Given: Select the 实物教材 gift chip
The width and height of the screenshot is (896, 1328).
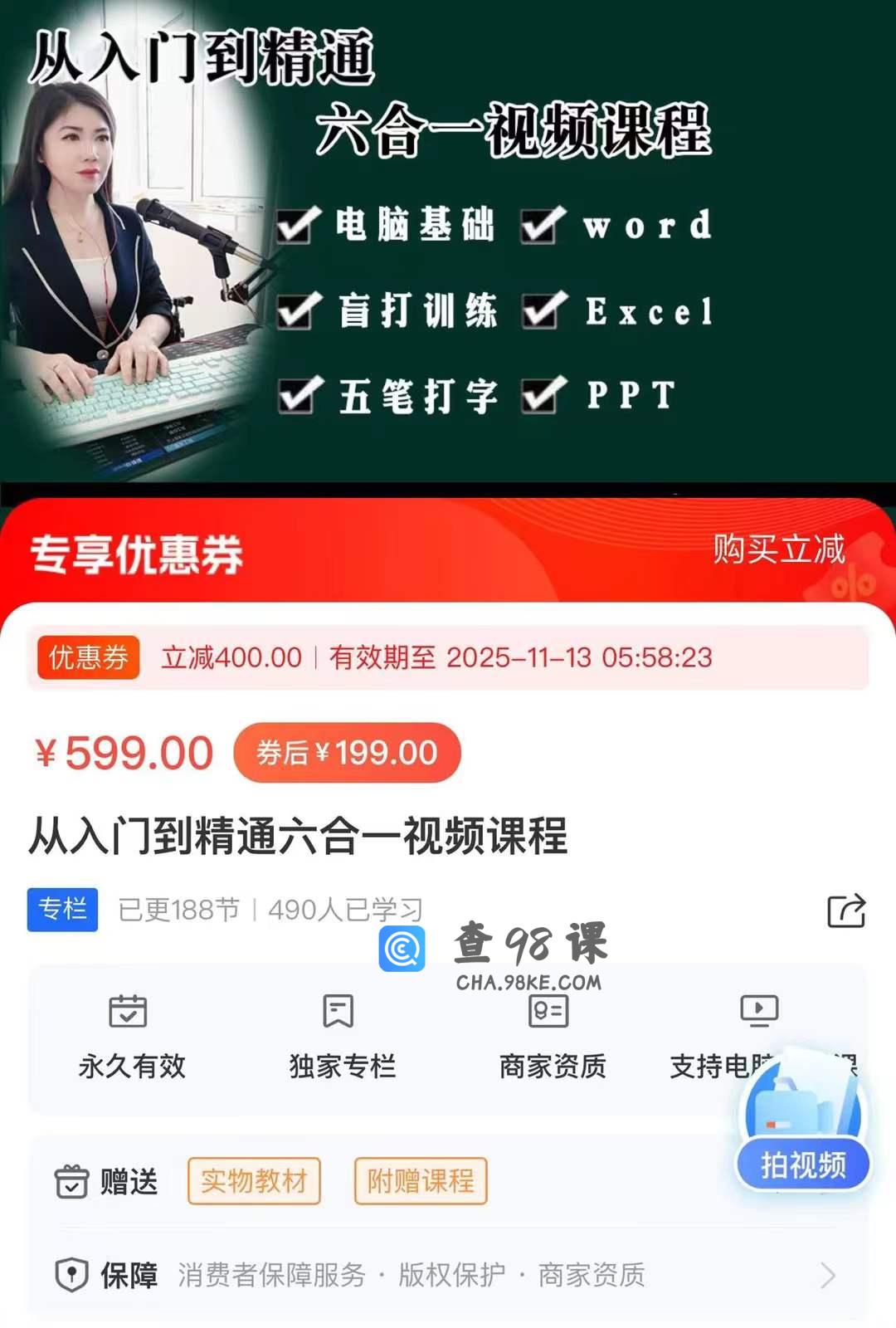Looking at the screenshot, I should pos(254,1180).
